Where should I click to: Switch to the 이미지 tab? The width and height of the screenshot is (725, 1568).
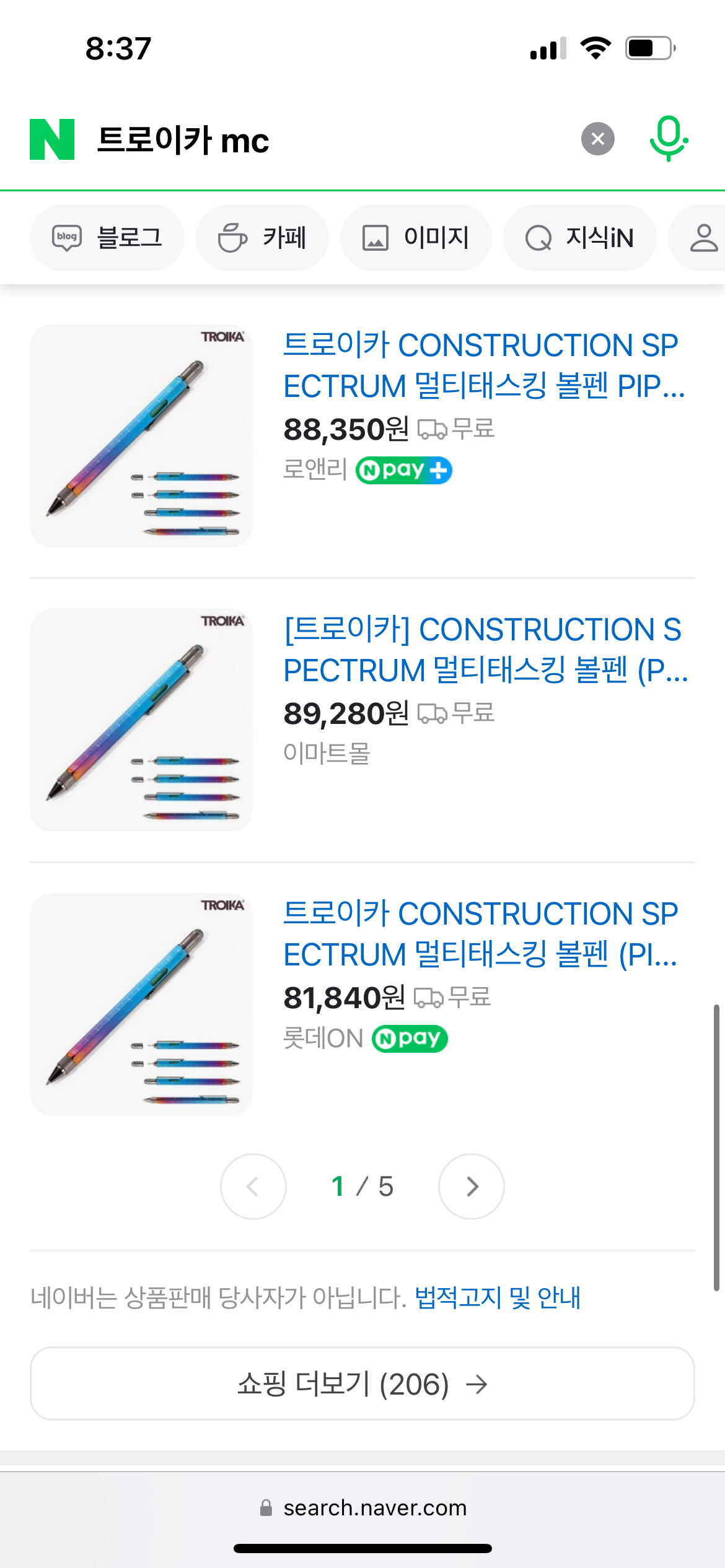click(x=416, y=238)
